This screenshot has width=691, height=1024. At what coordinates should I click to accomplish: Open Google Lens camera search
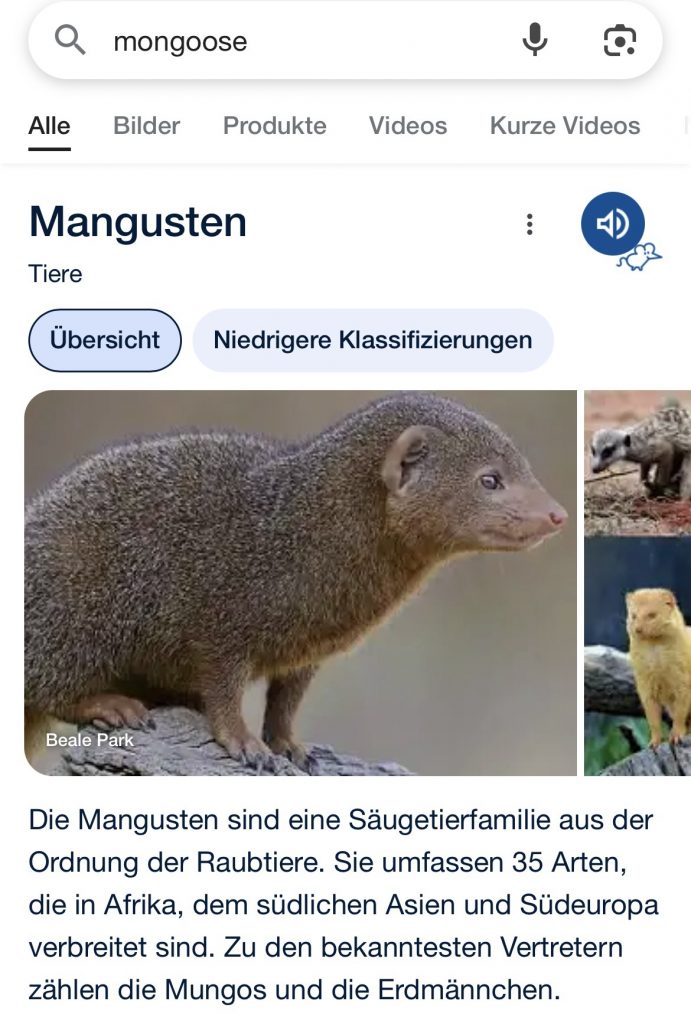point(619,41)
